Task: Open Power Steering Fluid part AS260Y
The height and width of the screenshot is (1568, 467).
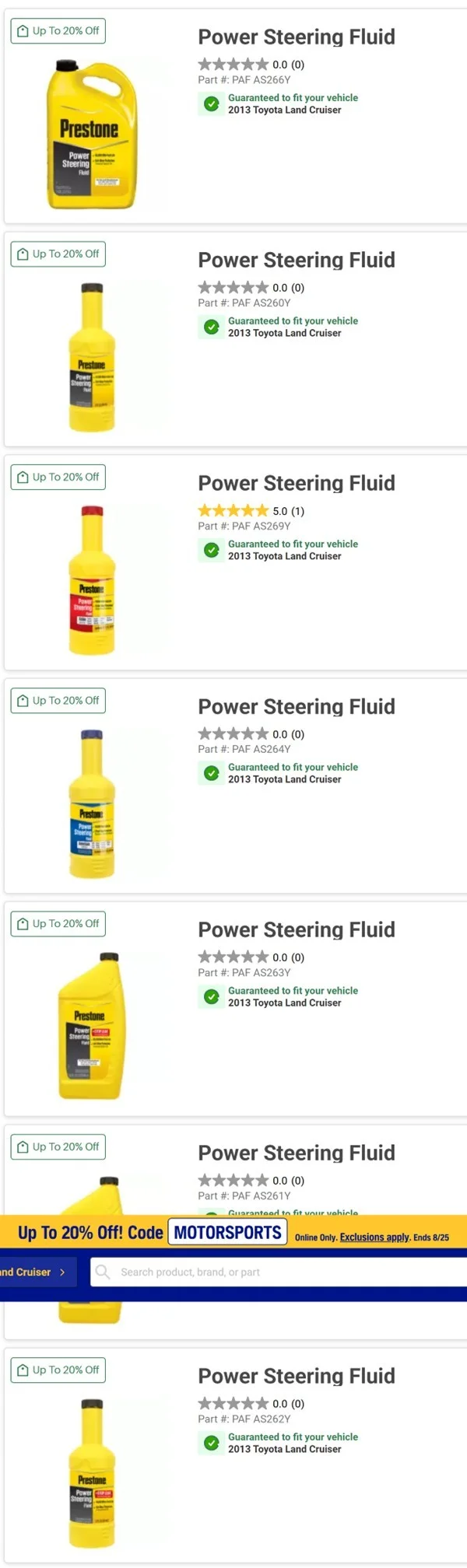Action: tap(296, 261)
